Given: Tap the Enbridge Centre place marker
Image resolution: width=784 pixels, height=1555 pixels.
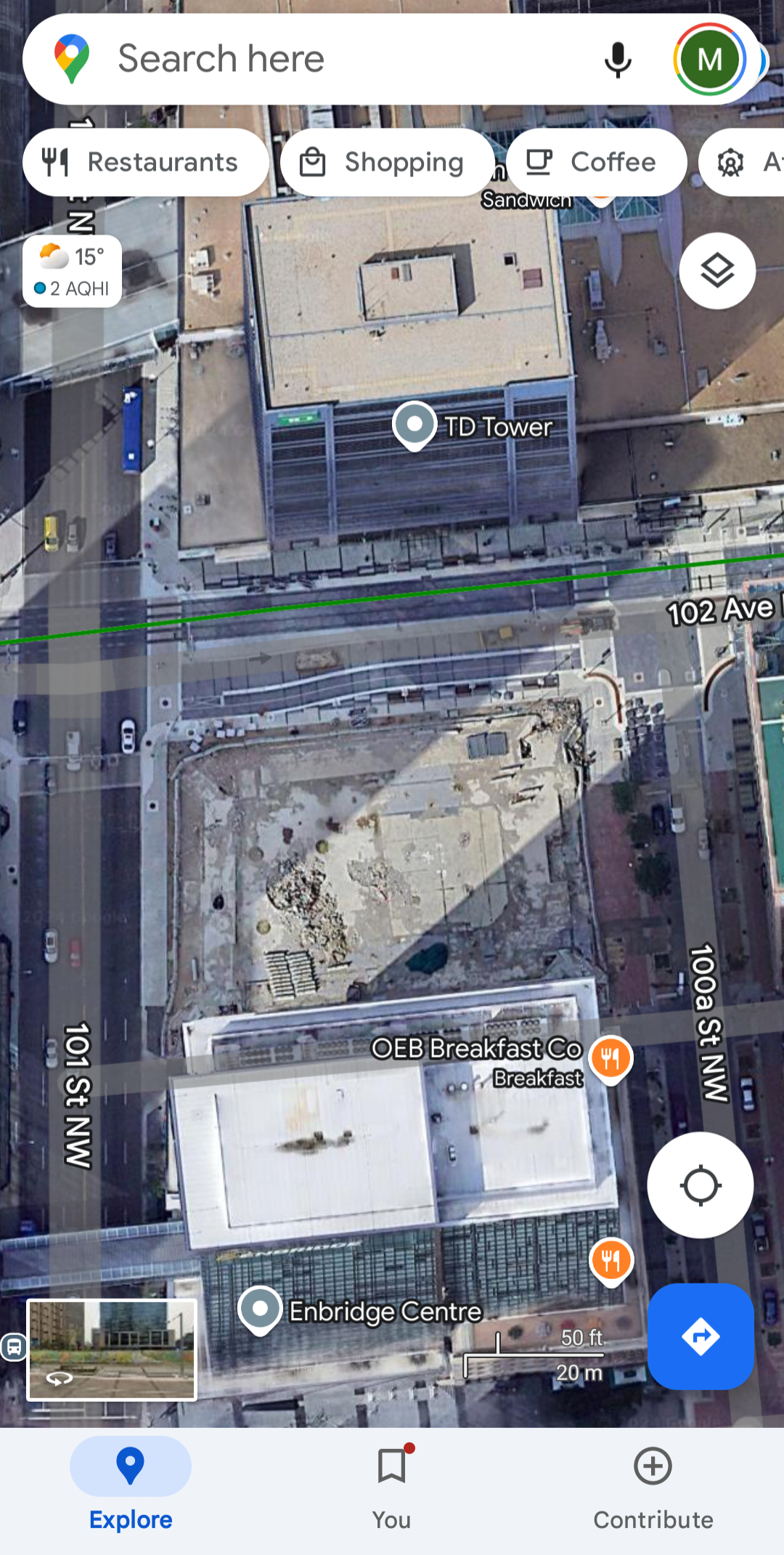Looking at the screenshot, I should [x=260, y=1309].
